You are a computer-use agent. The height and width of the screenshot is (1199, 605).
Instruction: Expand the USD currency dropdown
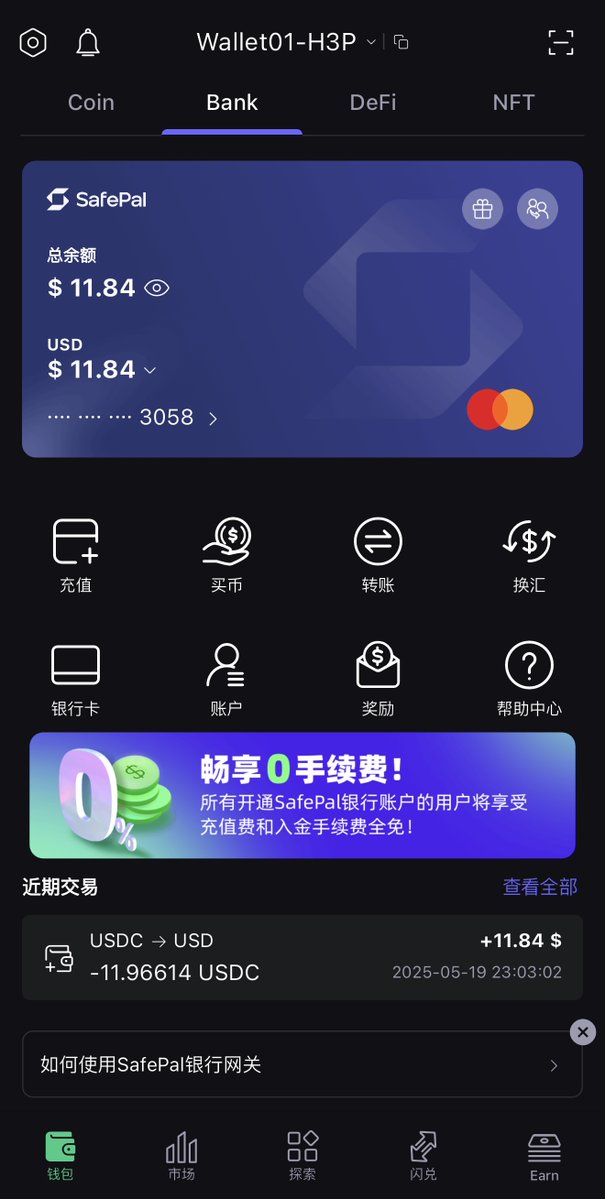tap(150, 370)
